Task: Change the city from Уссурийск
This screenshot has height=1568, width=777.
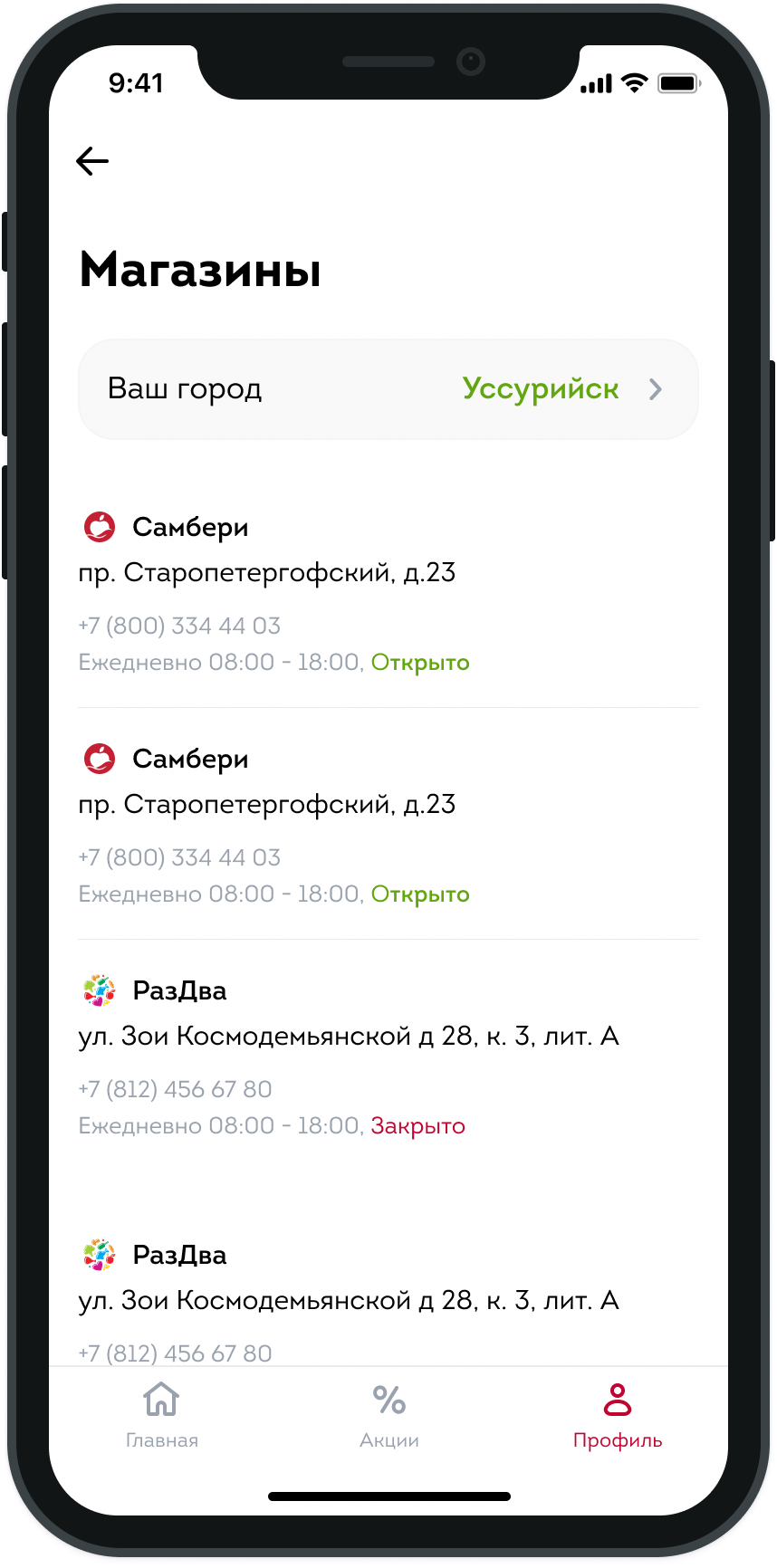Action: pyautogui.click(x=388, y=389)
